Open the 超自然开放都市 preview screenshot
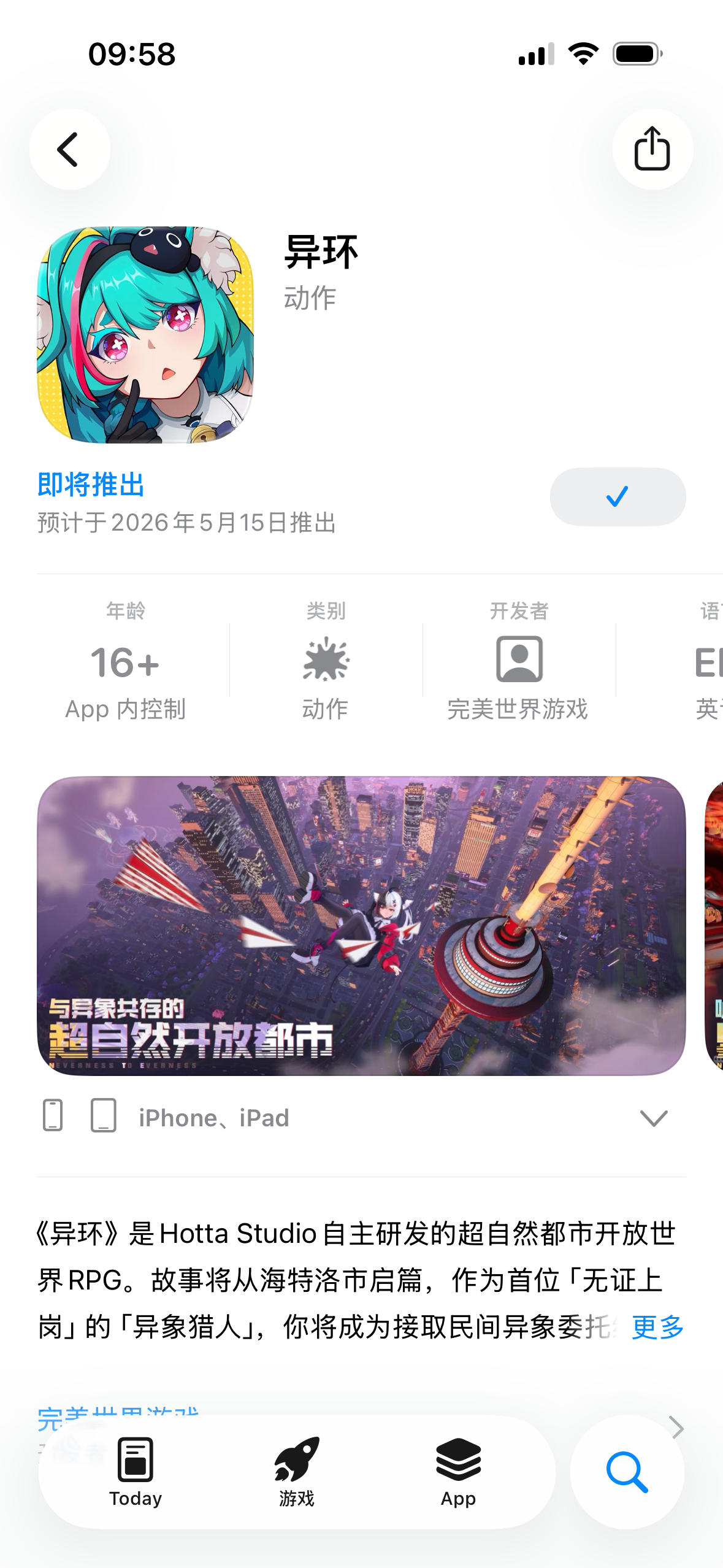This screenshot has width=723, height=1568. [361, 925]
